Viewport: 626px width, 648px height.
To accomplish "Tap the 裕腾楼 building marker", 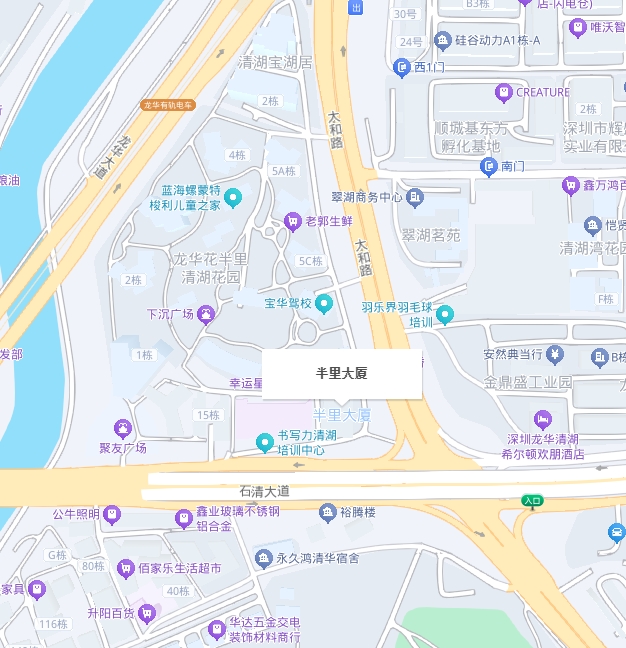I will coord(327,512).
